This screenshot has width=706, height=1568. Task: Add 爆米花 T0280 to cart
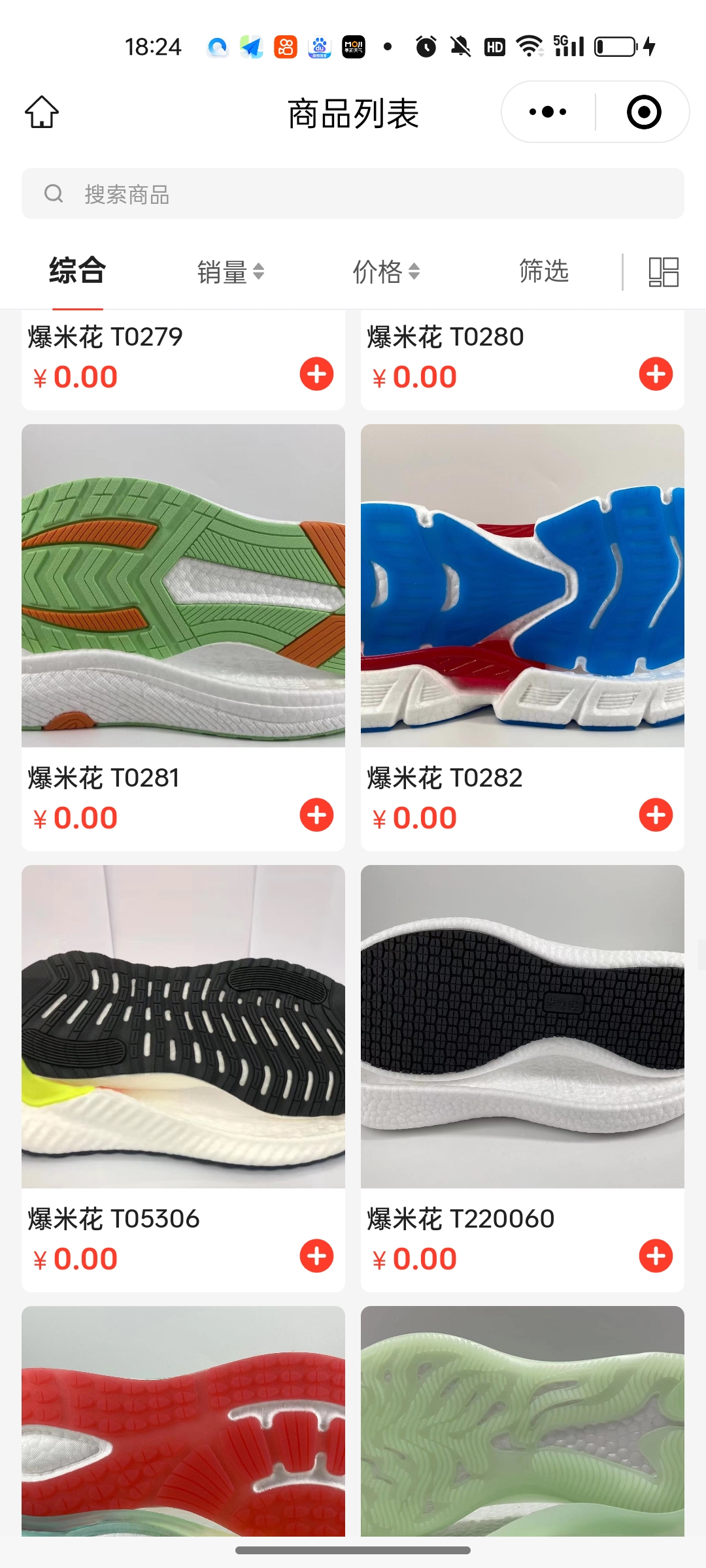tap(656, 374)
